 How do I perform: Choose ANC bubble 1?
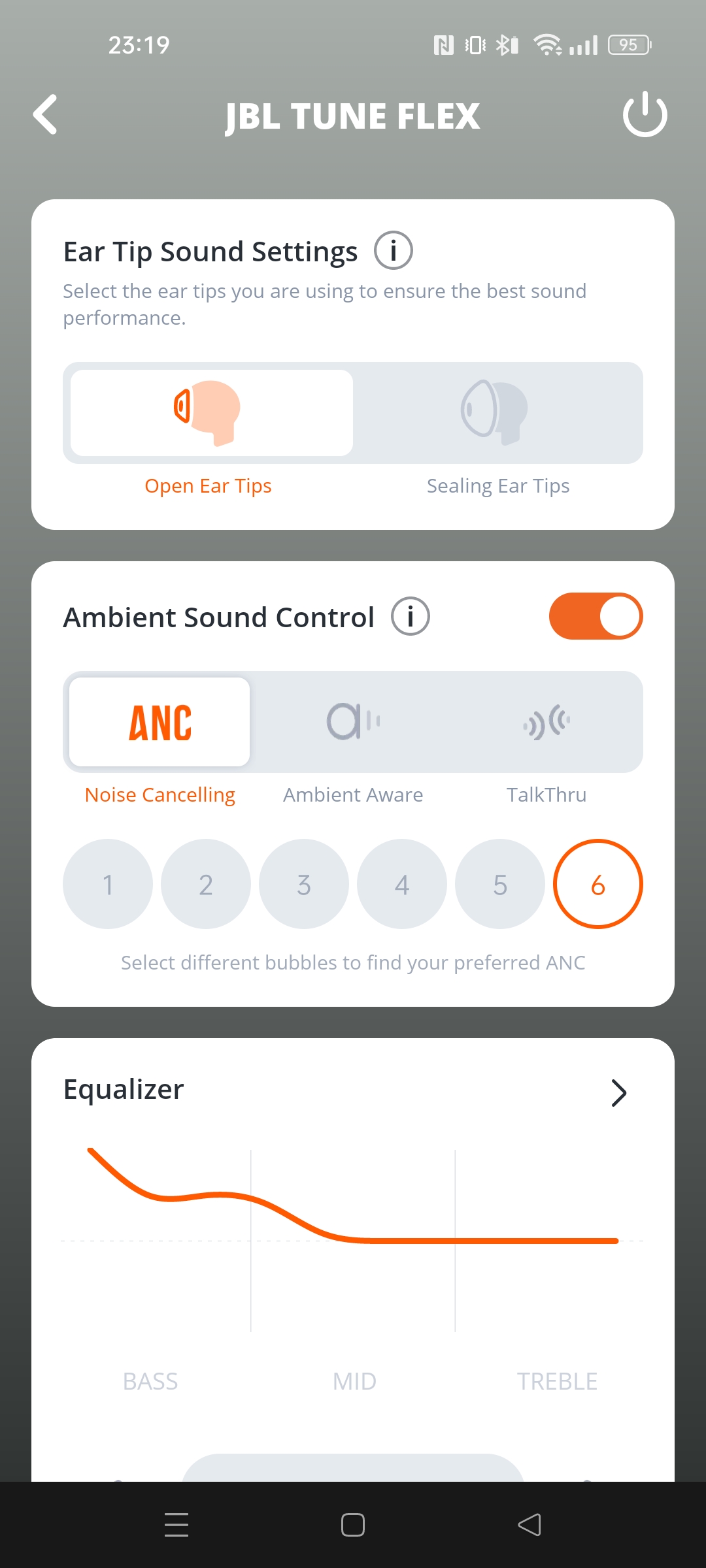[x=108, y=884]
